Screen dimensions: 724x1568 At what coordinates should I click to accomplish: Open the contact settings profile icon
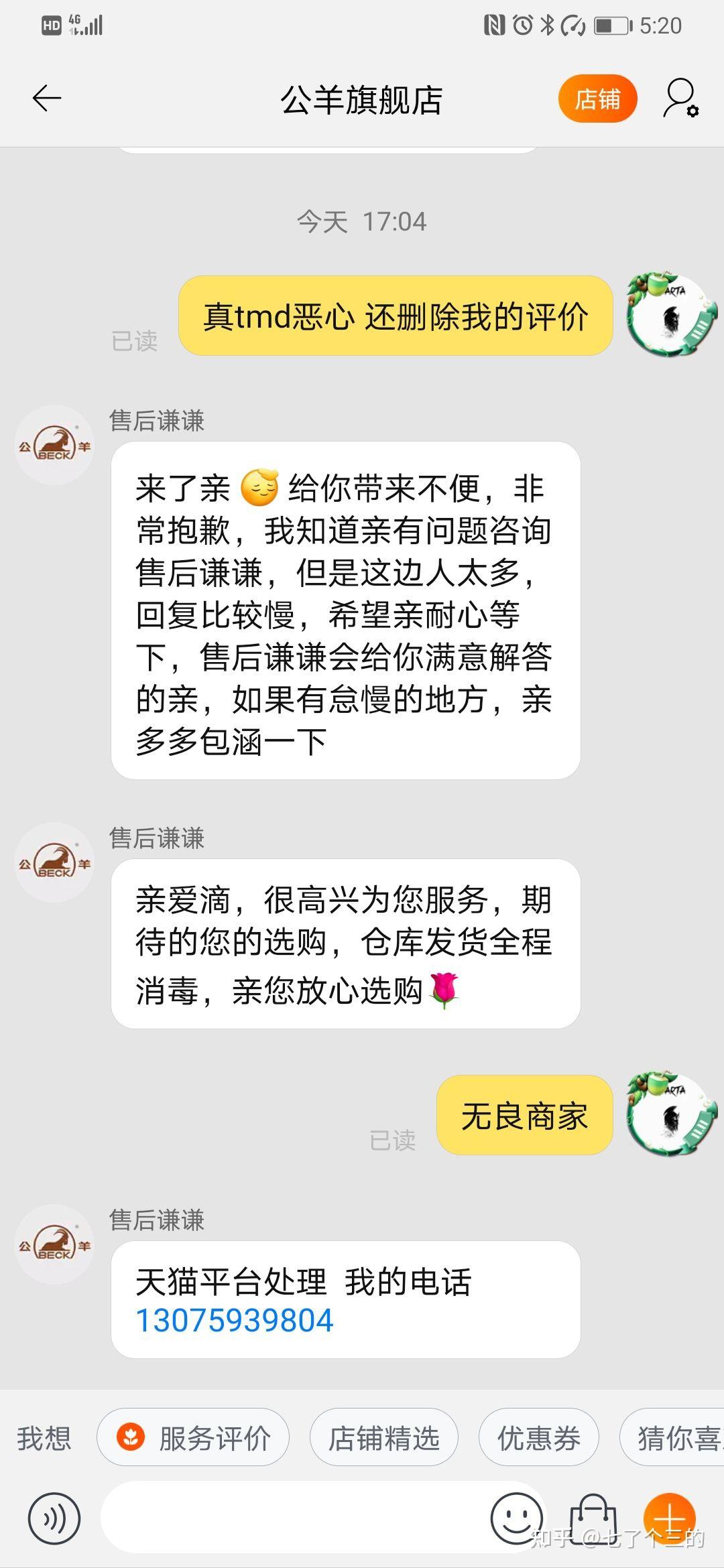[x=680, y=99]
